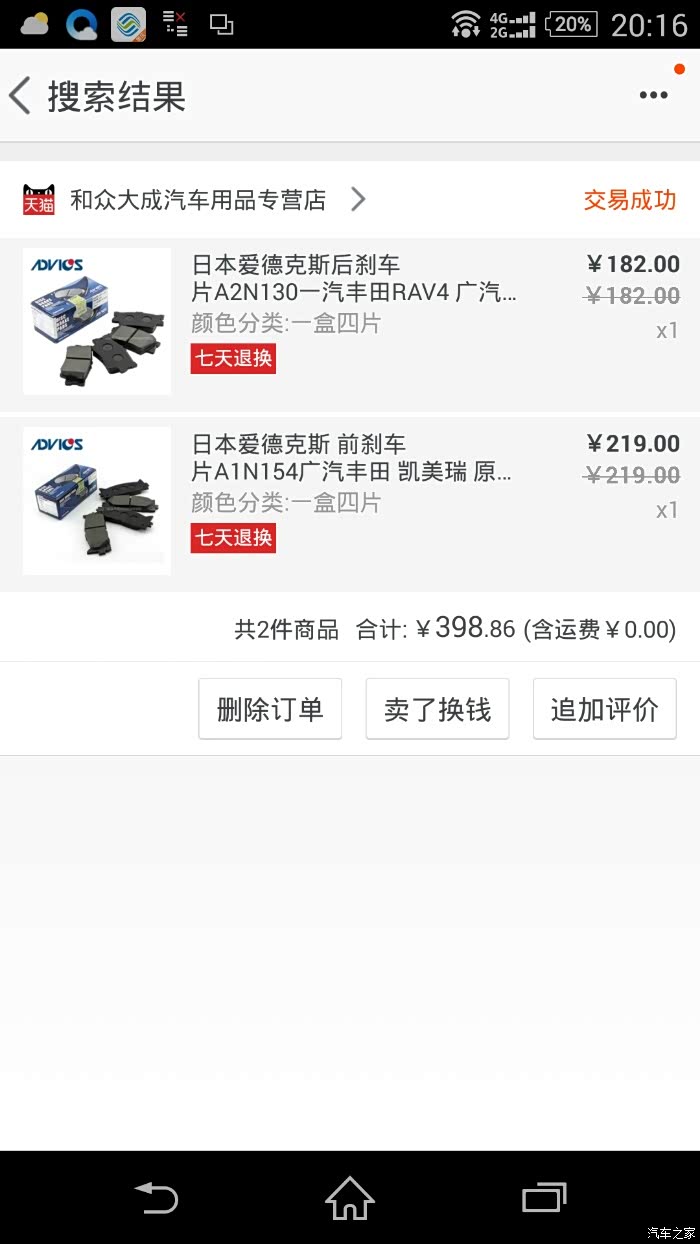Tap the 删除订单 button
The width and height of the screenshot is (700, 1244).
[x=270, y=709]
